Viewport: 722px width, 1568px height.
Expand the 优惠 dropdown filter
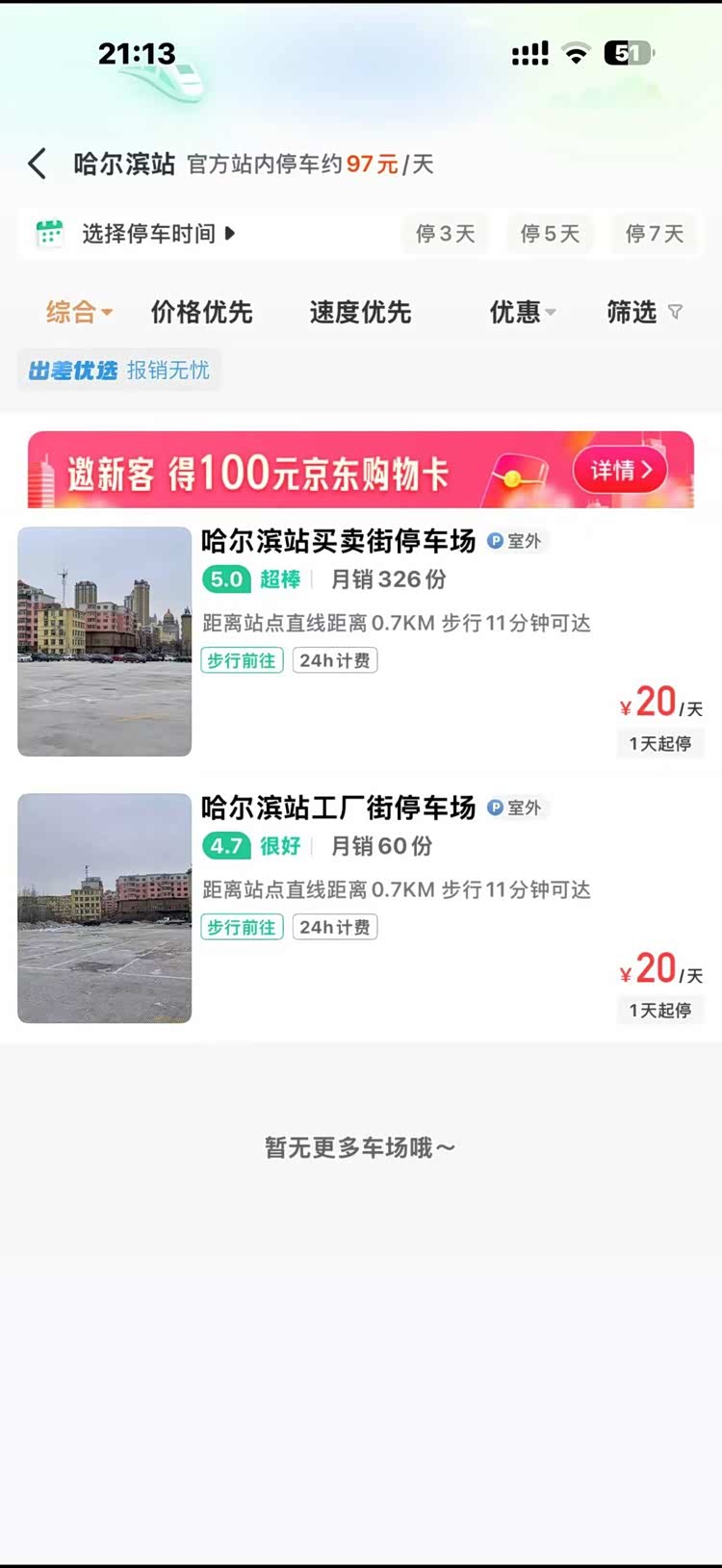(x=522, y=312)
